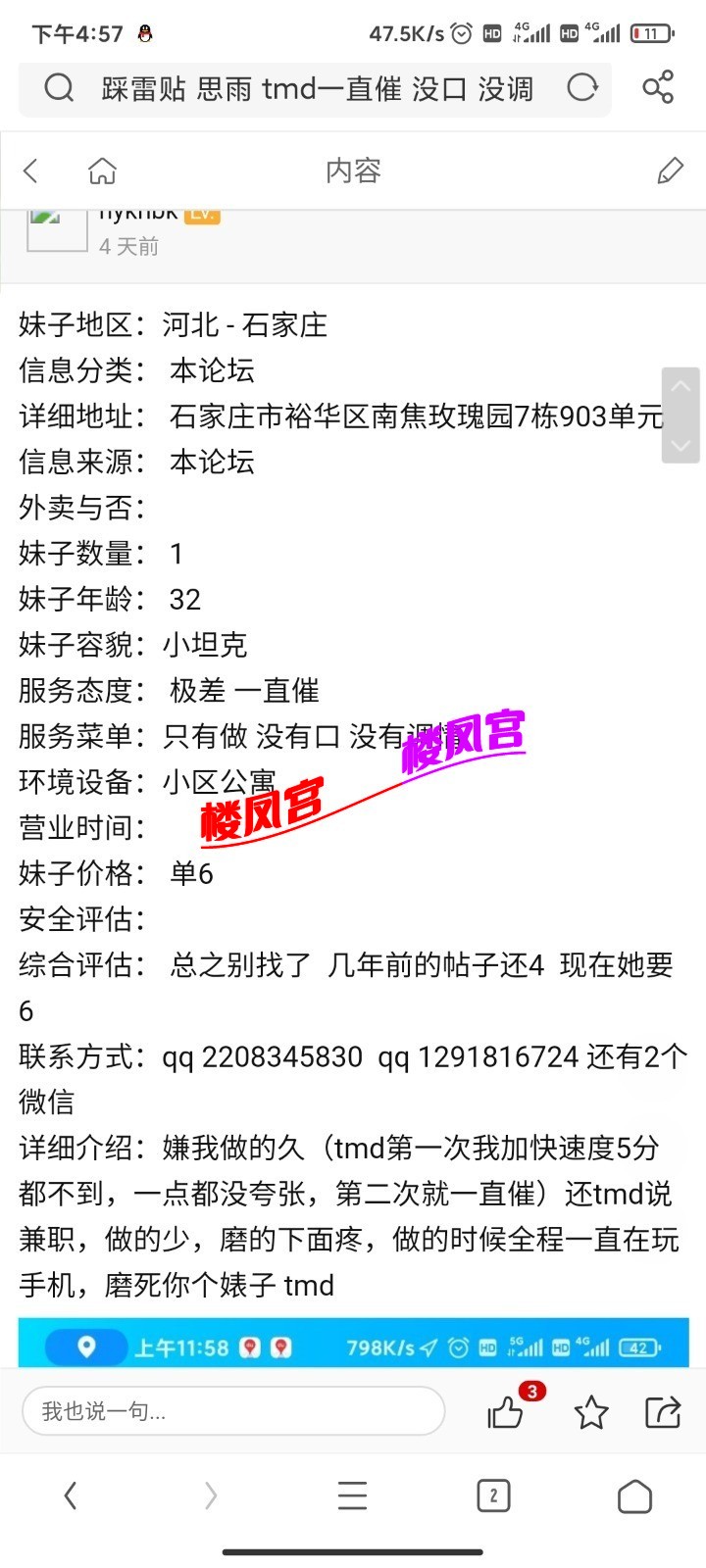Tap the browser address search bar
Viewport: 706px width, 1568px height.
[314, 89]
